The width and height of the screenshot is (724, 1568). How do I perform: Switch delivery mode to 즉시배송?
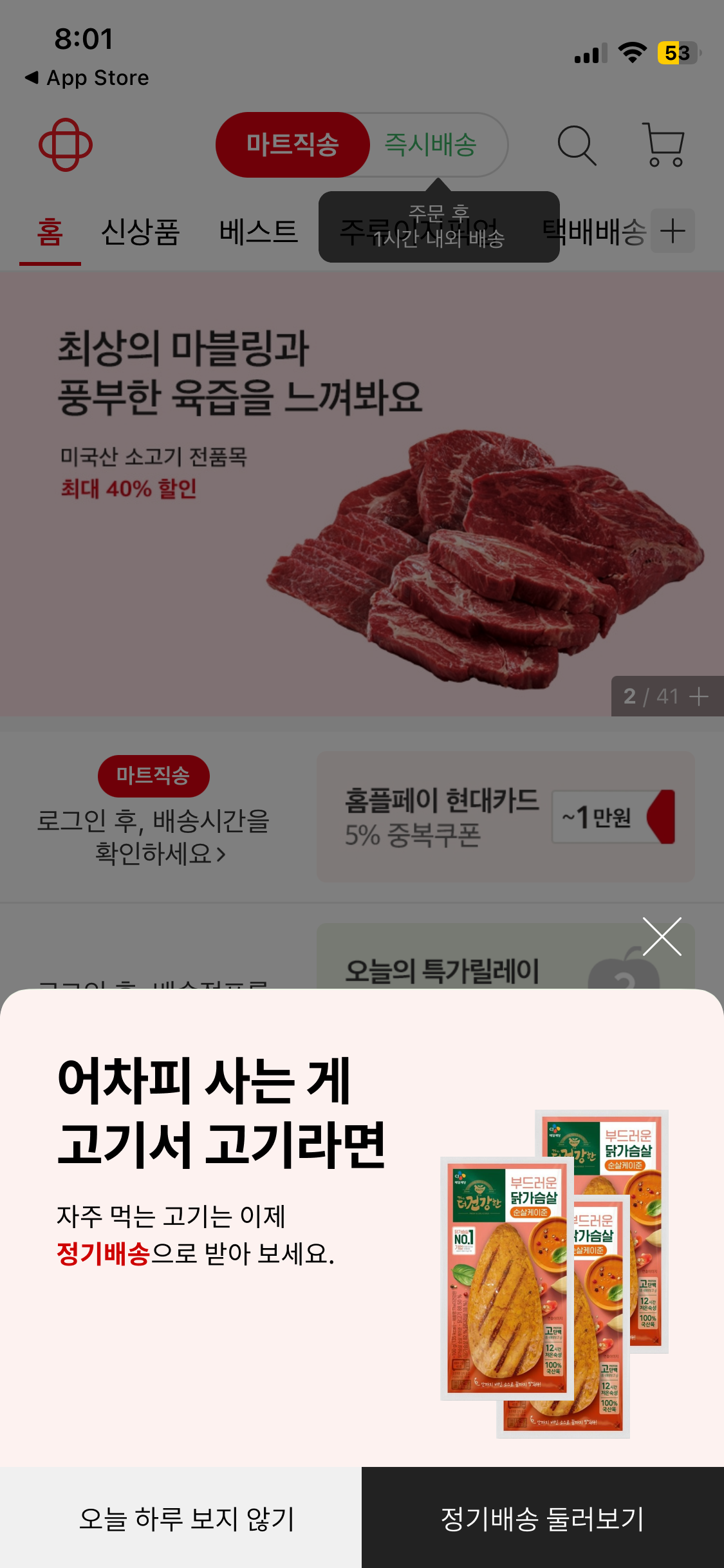tap(432, 144)
